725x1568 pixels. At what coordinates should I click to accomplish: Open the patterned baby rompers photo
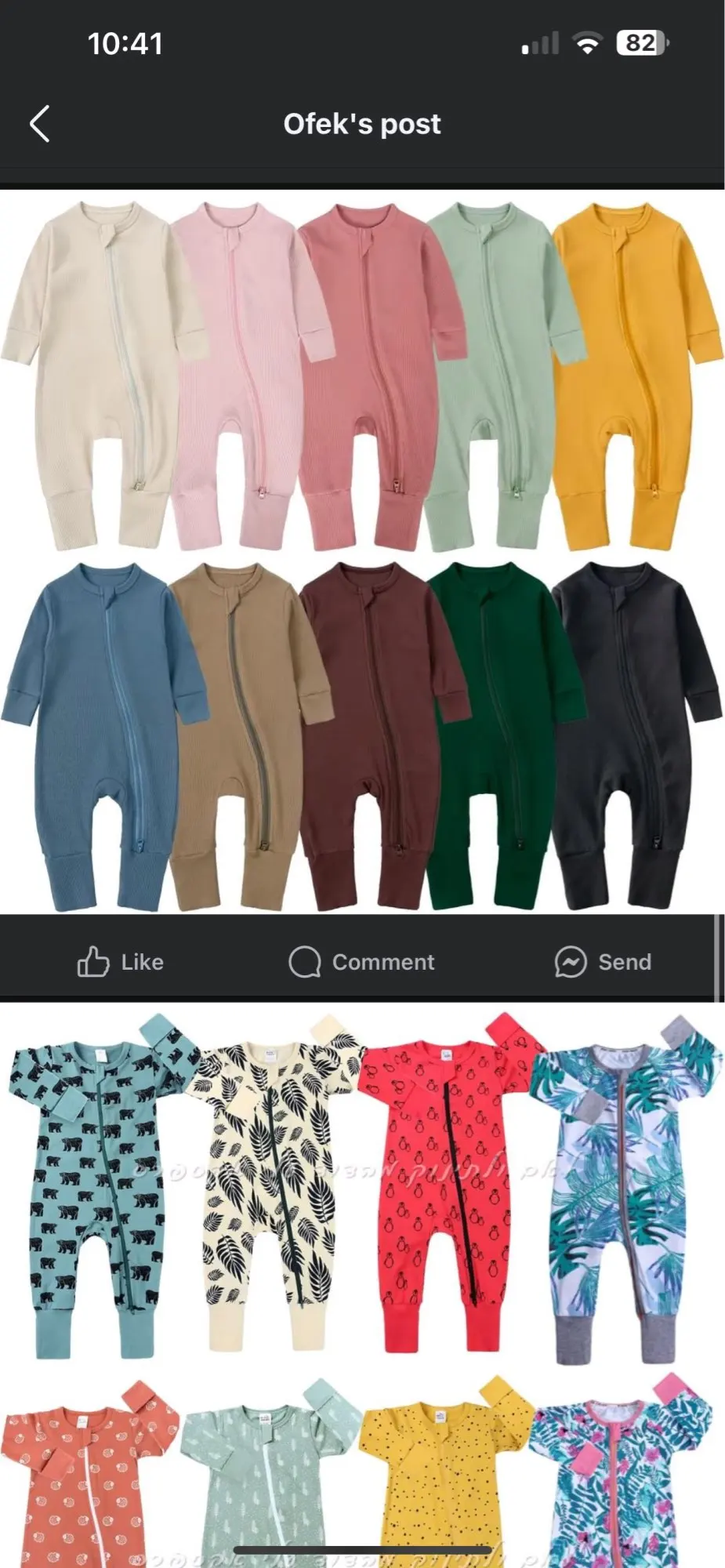[362, 1286]
